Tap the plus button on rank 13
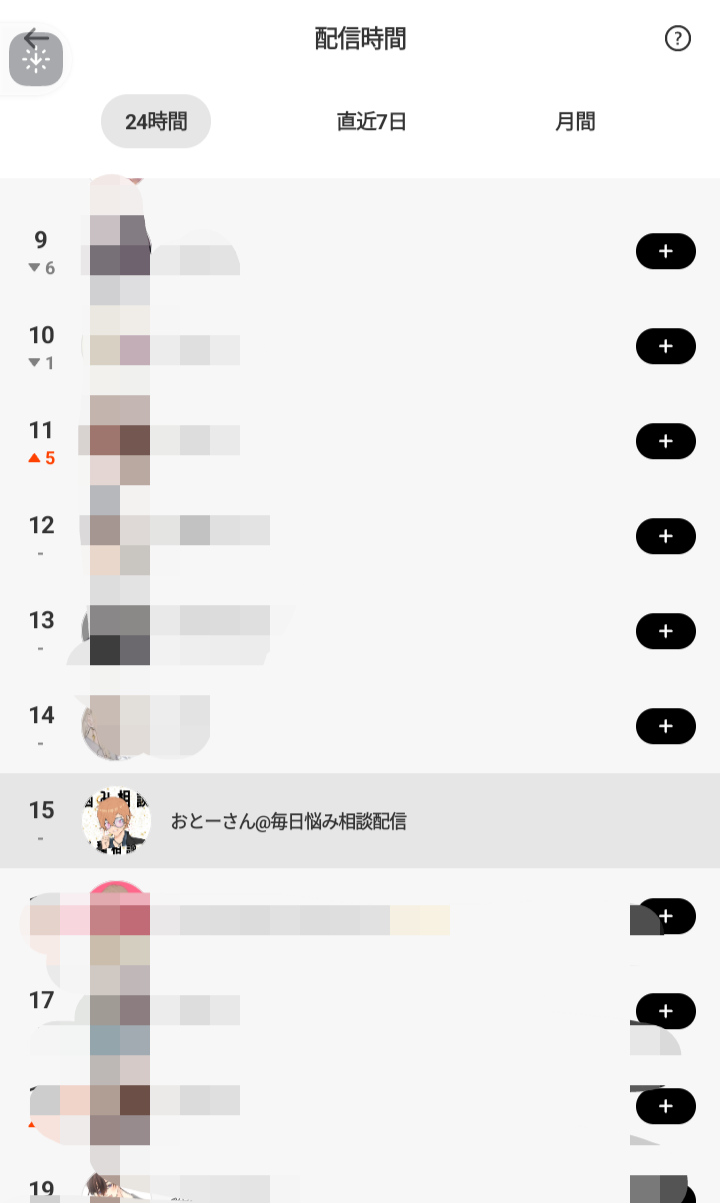720x1203 pixels. click(x=665, y=631)
